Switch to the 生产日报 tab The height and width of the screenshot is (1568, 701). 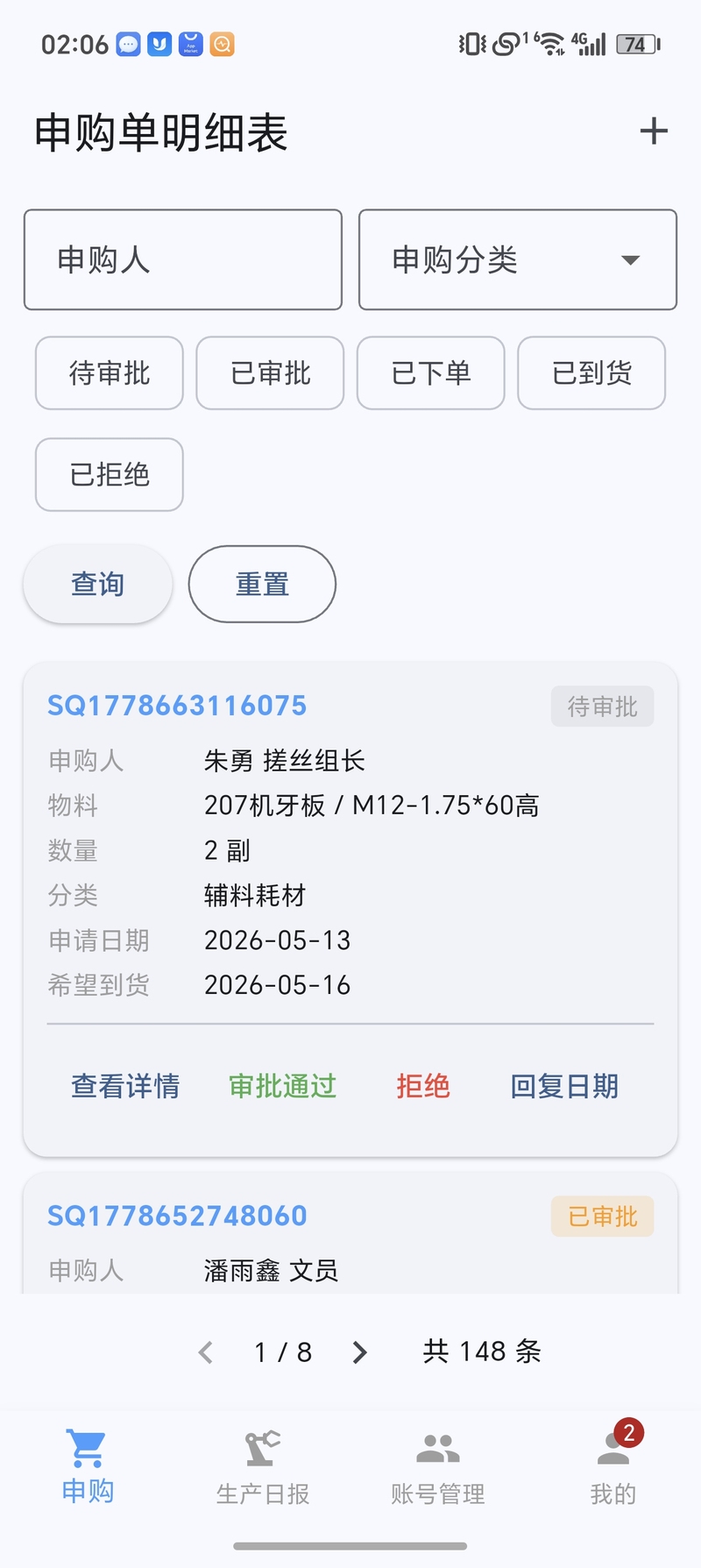[x=263, y=1467]
